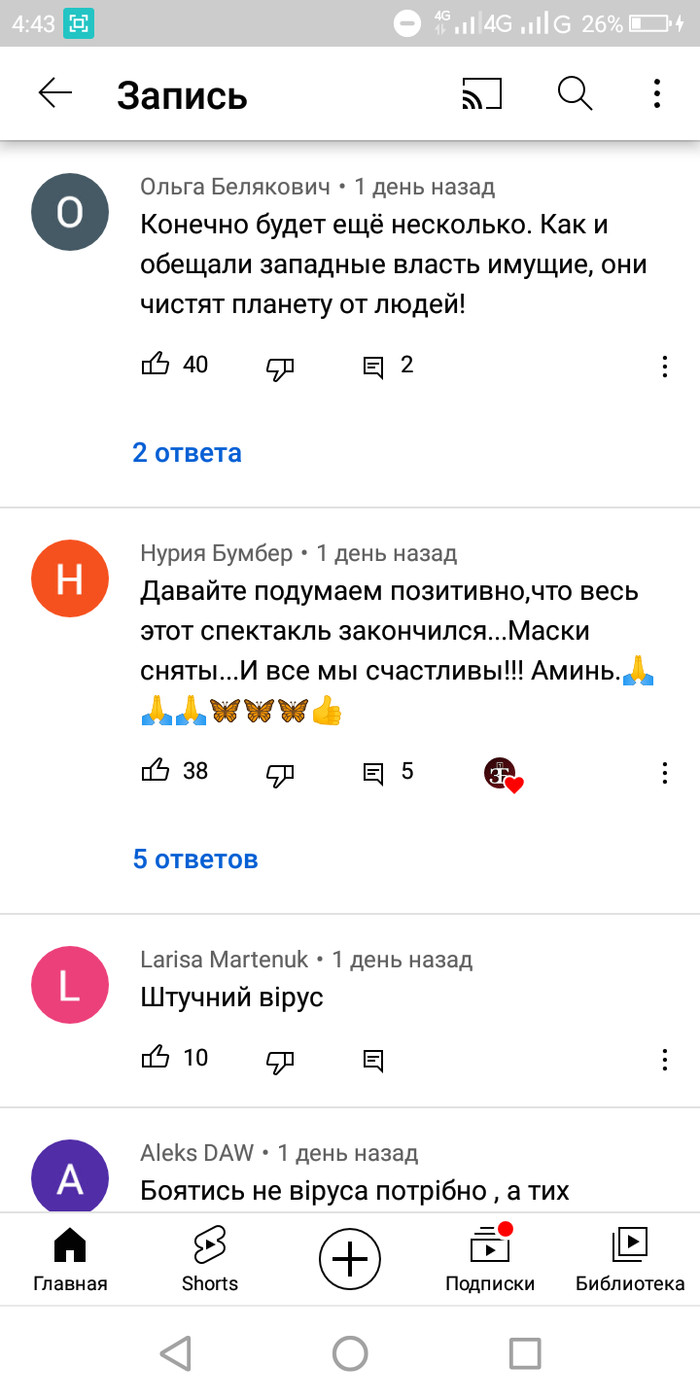Open search in the top bar
This screenshot has width=700, height=1400.
[574, 94]
